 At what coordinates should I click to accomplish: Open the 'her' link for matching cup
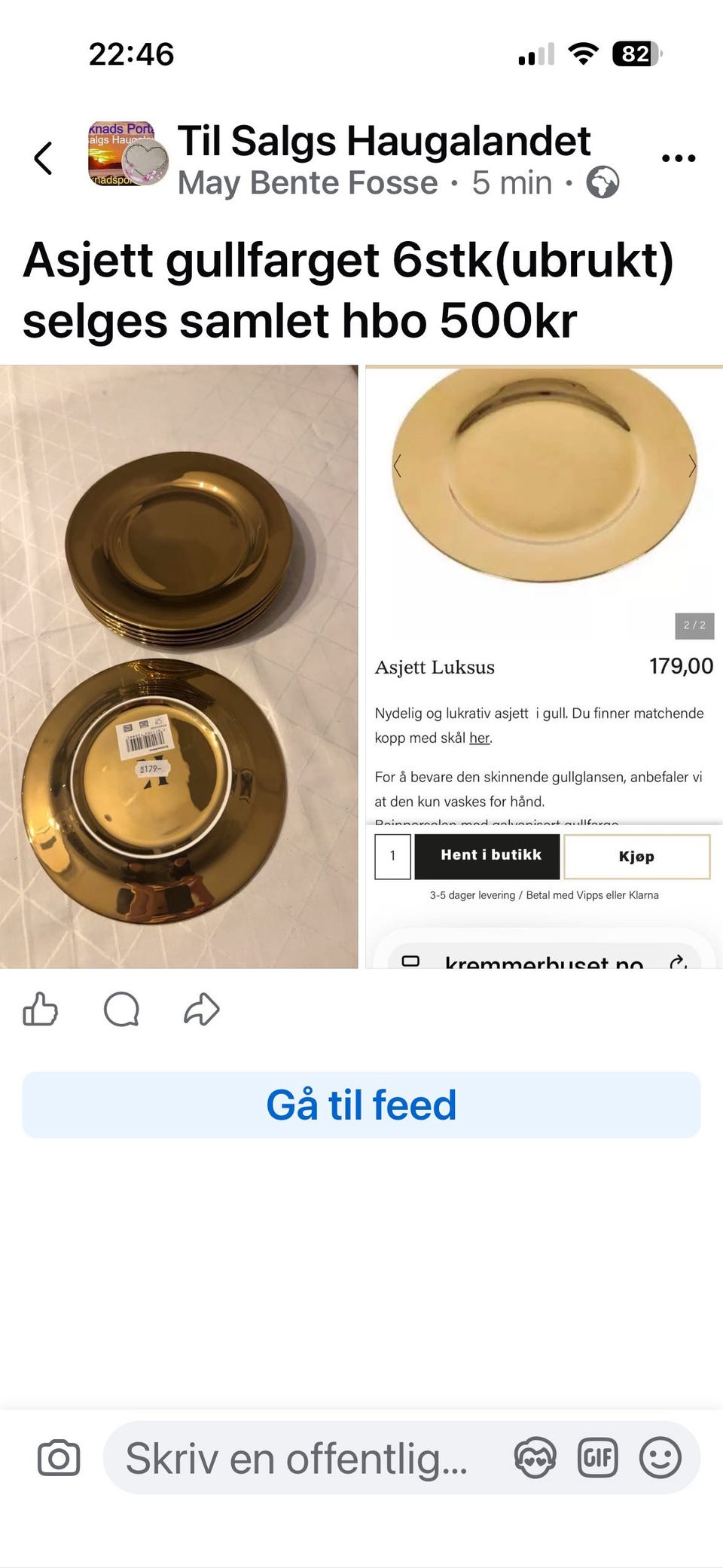[x=480, y=739]
